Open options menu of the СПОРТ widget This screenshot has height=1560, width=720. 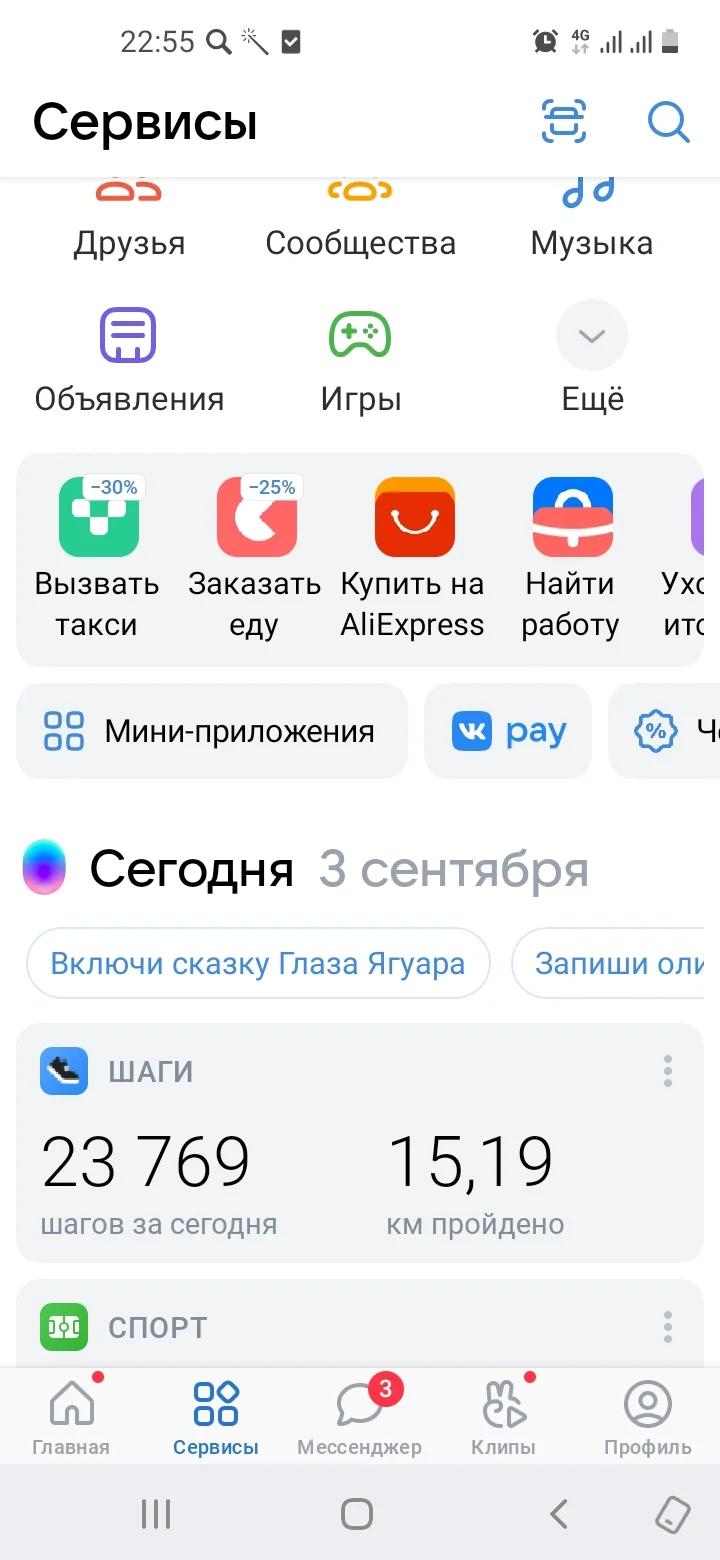point(667,1325)
